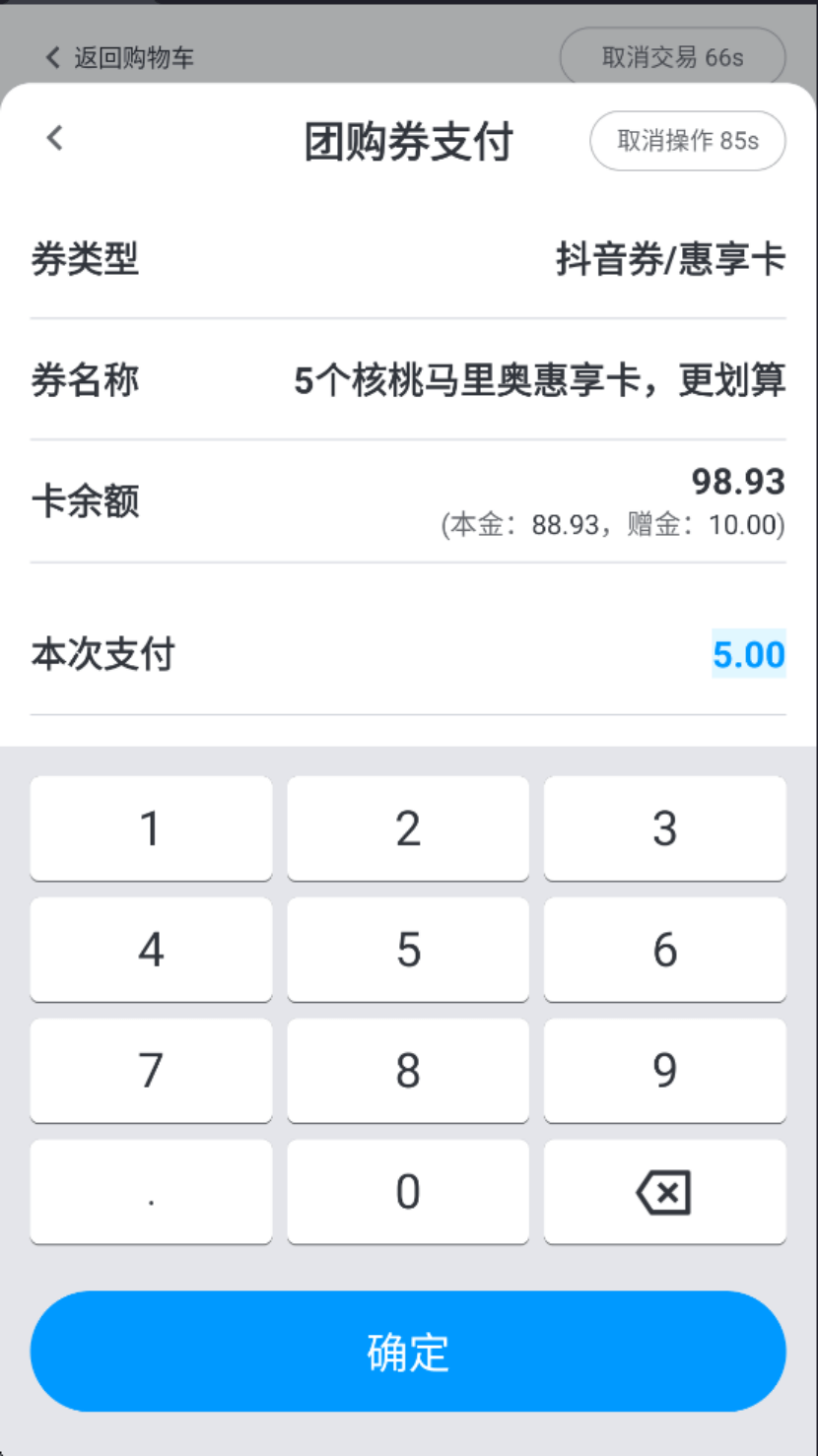Image resolution: width=818 pixels, height=1456 pixels.
Task: Enter digit 4 on the keypad
Action: [x=151, y=950]
